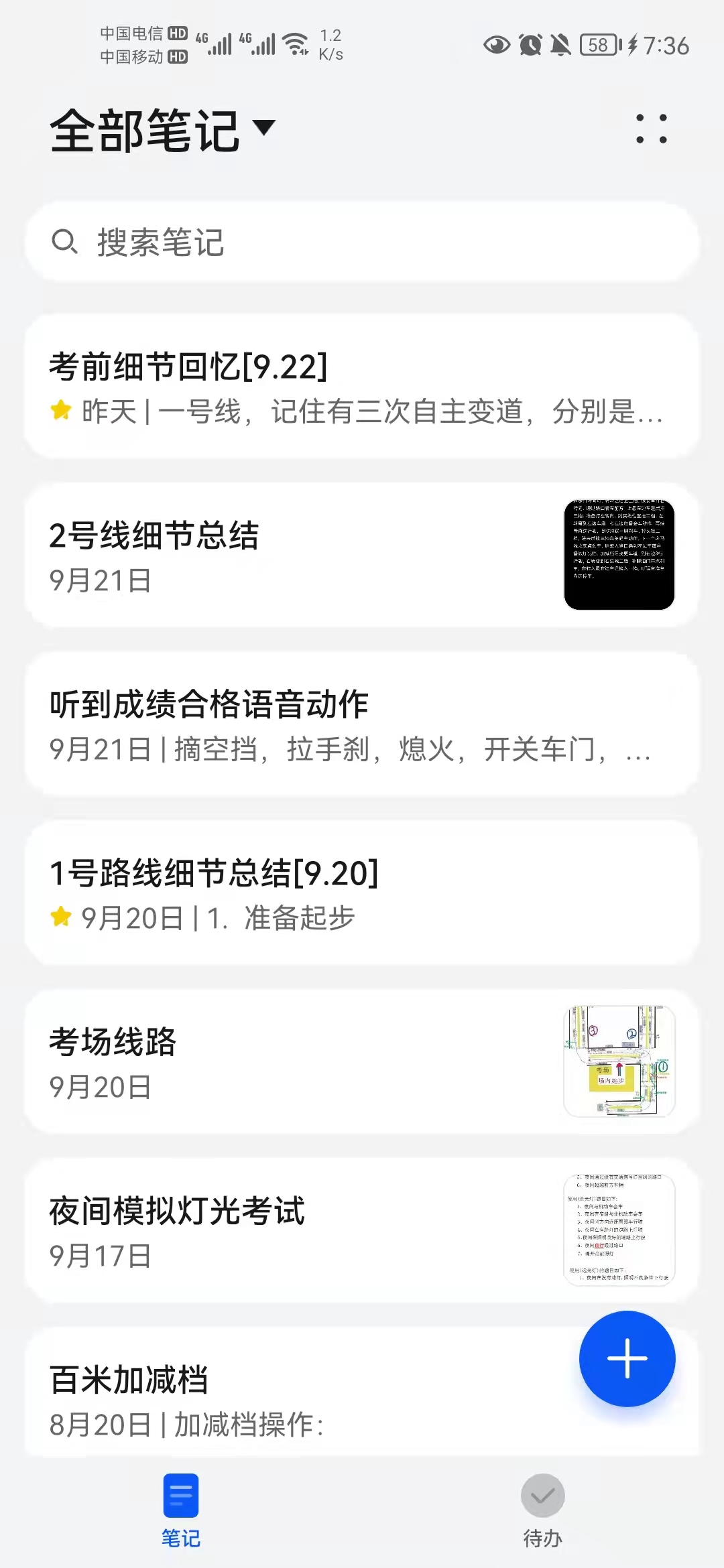Open the four-dot more options menu
The width and height of the screenshot is (724, 1568).
click(x=651, y=129)
